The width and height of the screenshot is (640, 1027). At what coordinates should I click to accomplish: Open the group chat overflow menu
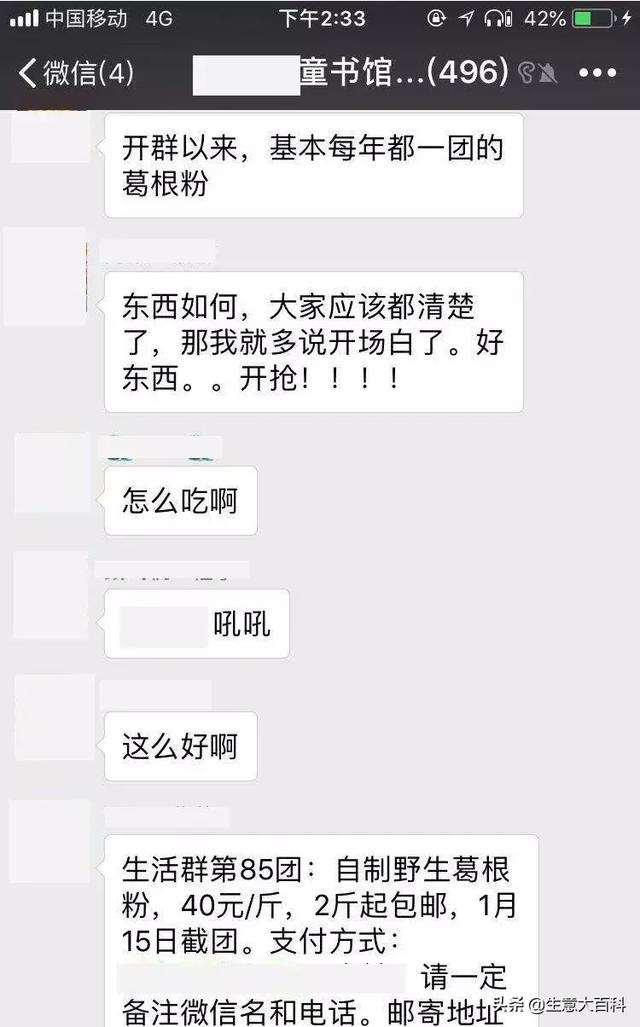598,72
